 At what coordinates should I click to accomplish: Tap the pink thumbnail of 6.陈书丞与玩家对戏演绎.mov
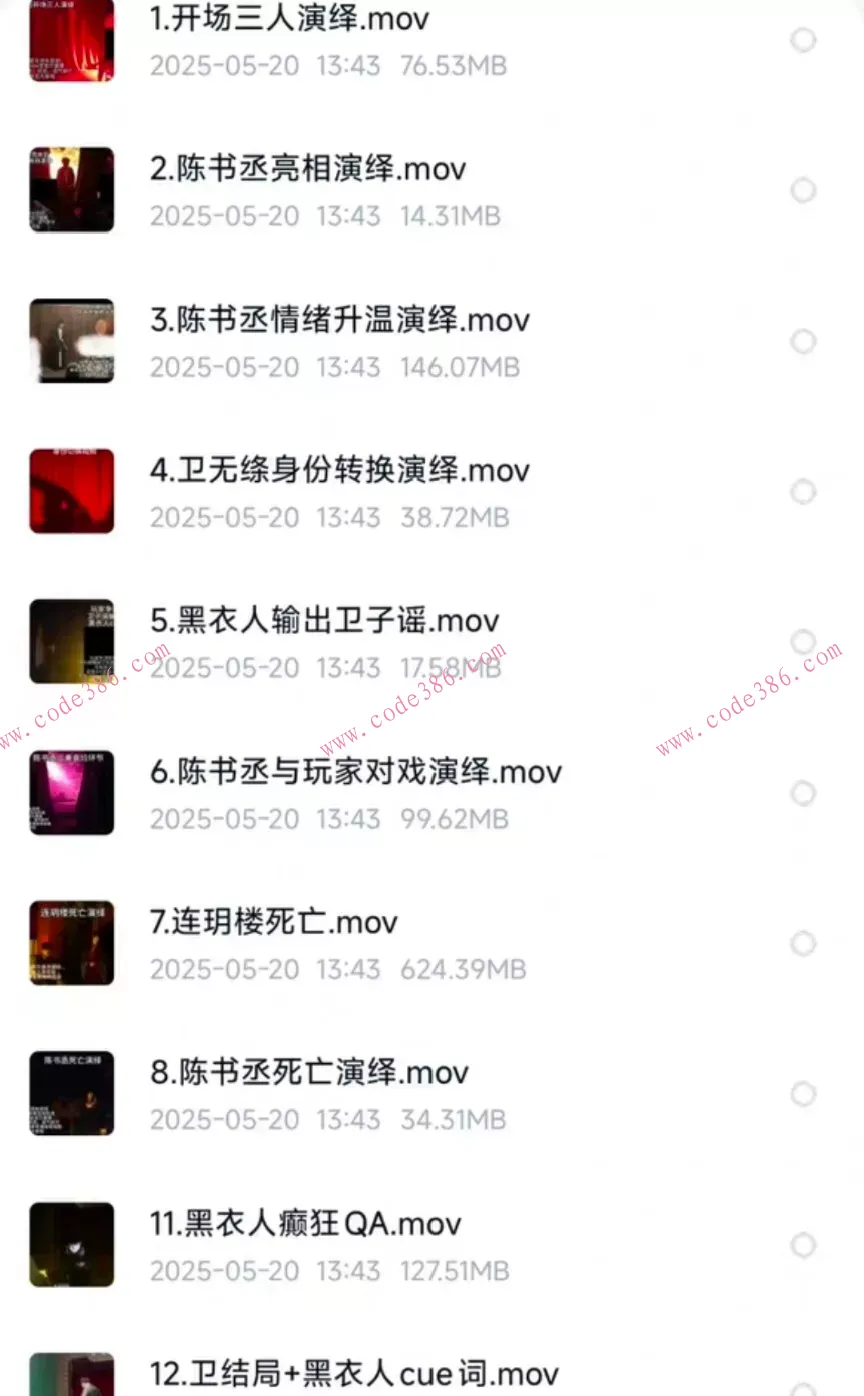(71, 793)
